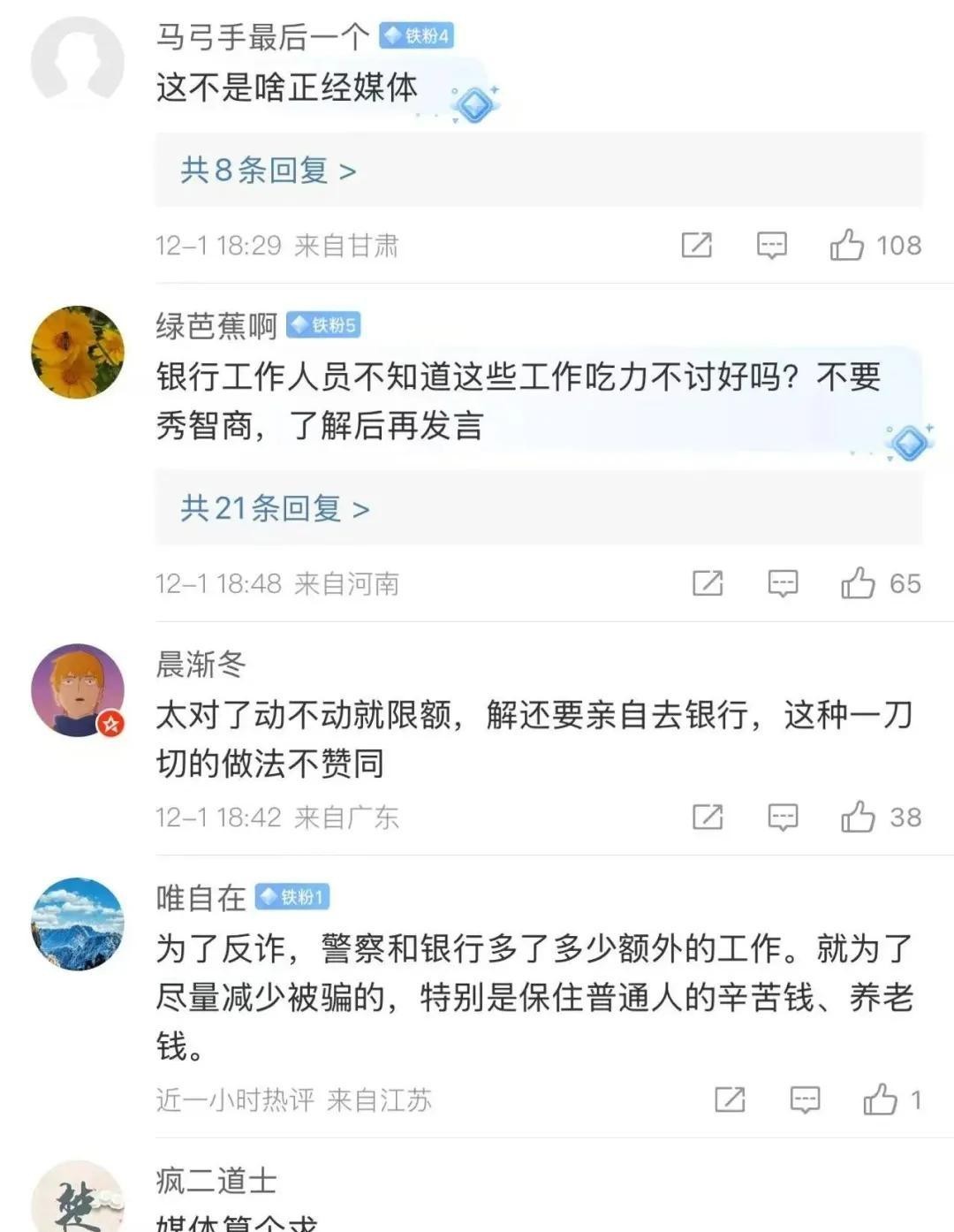Viewport: 954px width, 1232px height.
Task: Open 绿芭蕉啊's profile avatar
Action: 78,353
